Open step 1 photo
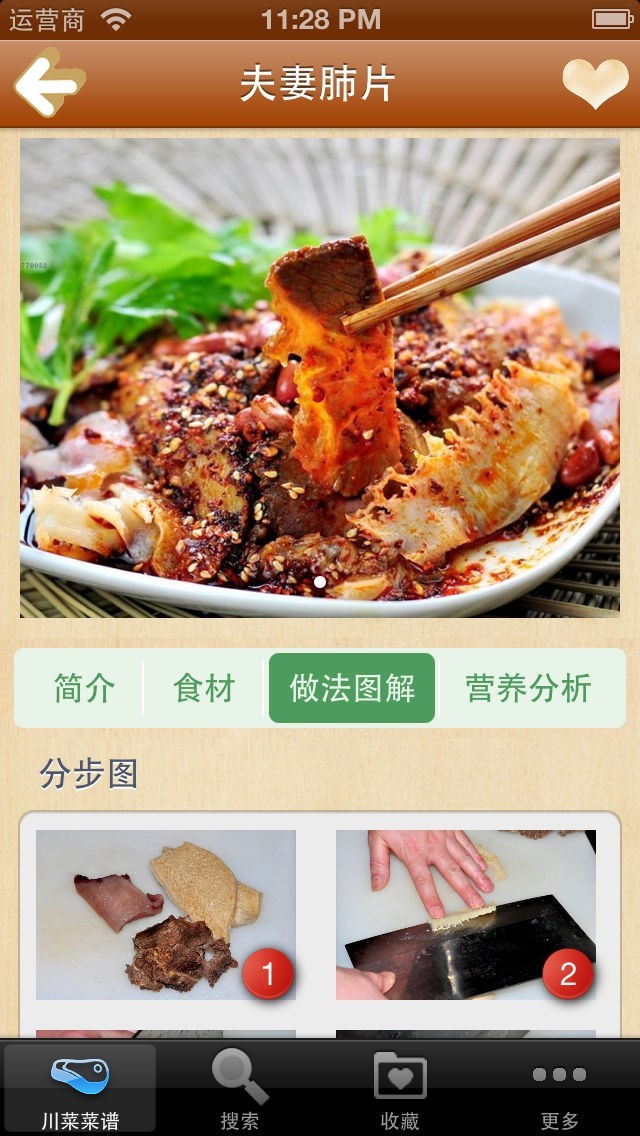 coord(166,915)
